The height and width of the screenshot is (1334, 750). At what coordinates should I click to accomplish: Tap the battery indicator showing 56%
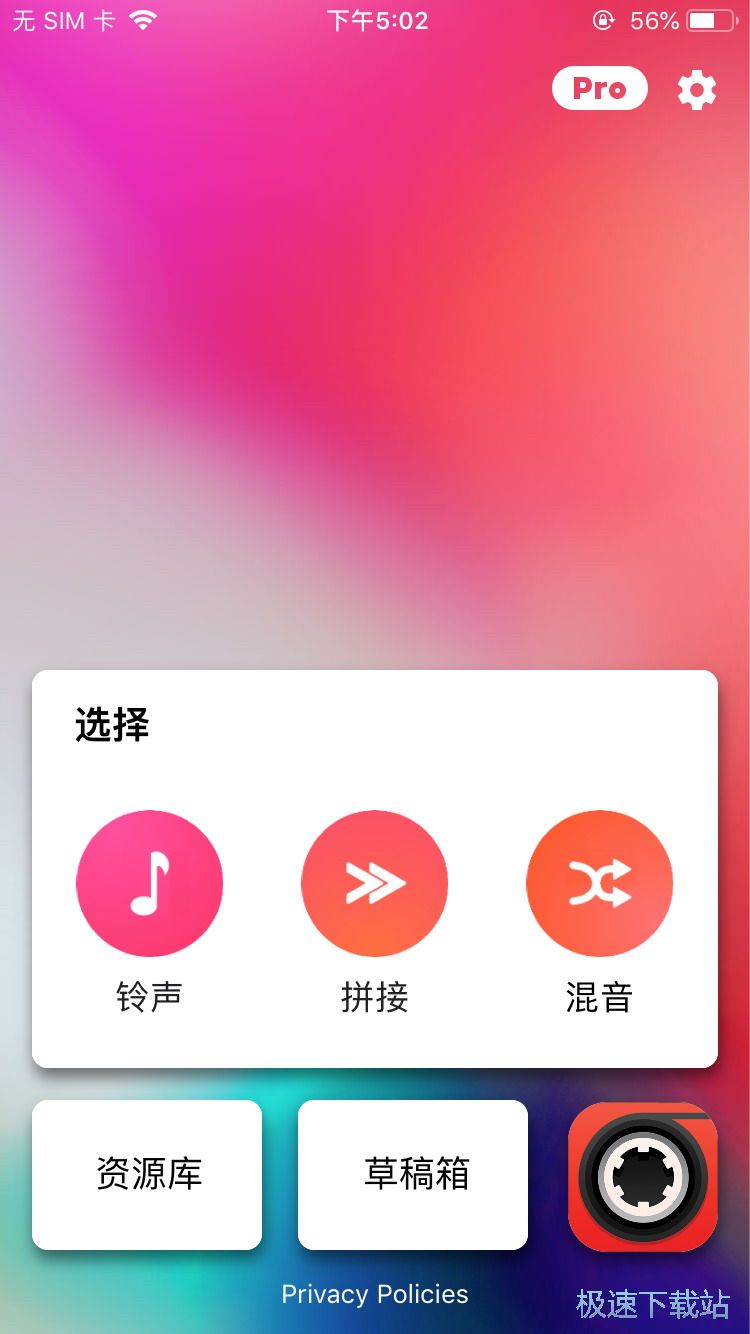[680, 20]
